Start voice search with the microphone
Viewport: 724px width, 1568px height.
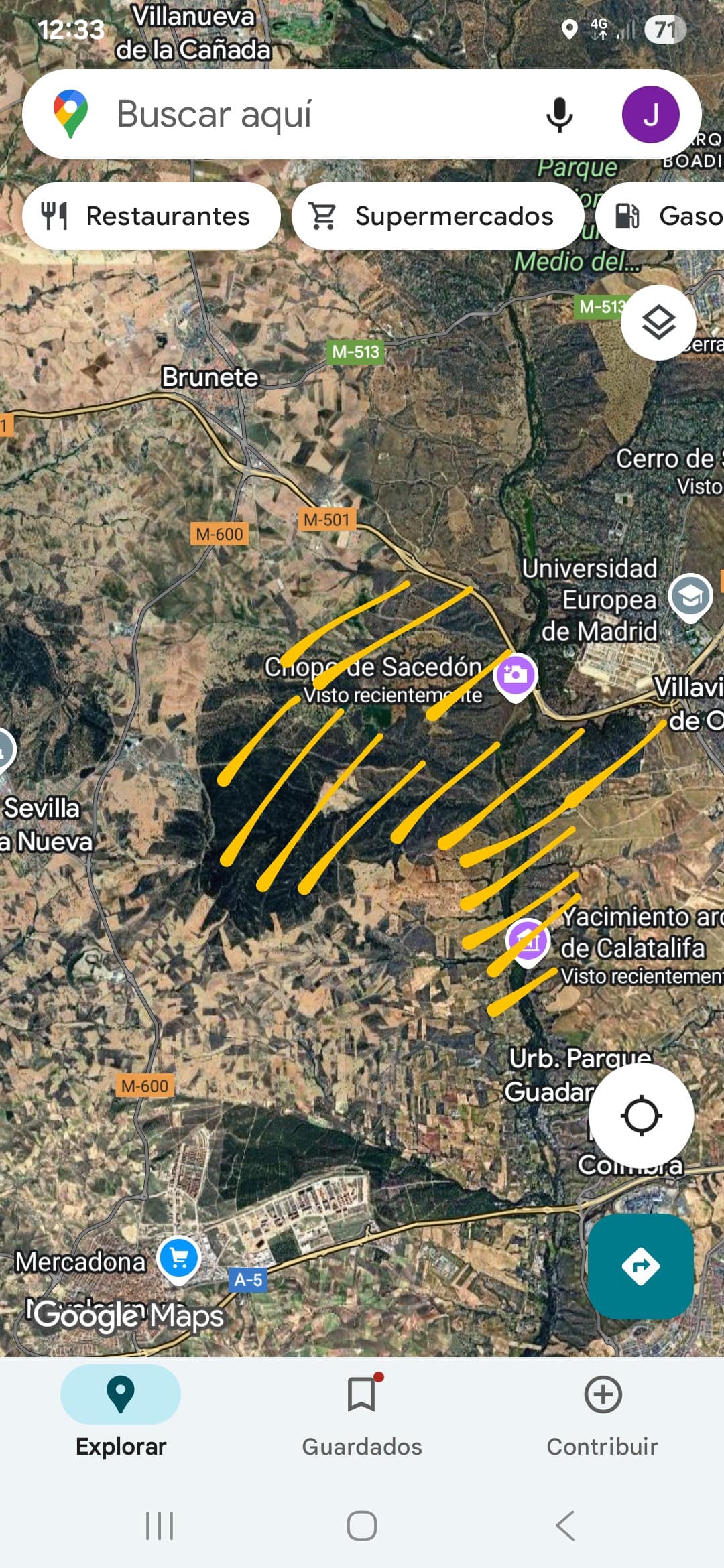click(559, 115)
